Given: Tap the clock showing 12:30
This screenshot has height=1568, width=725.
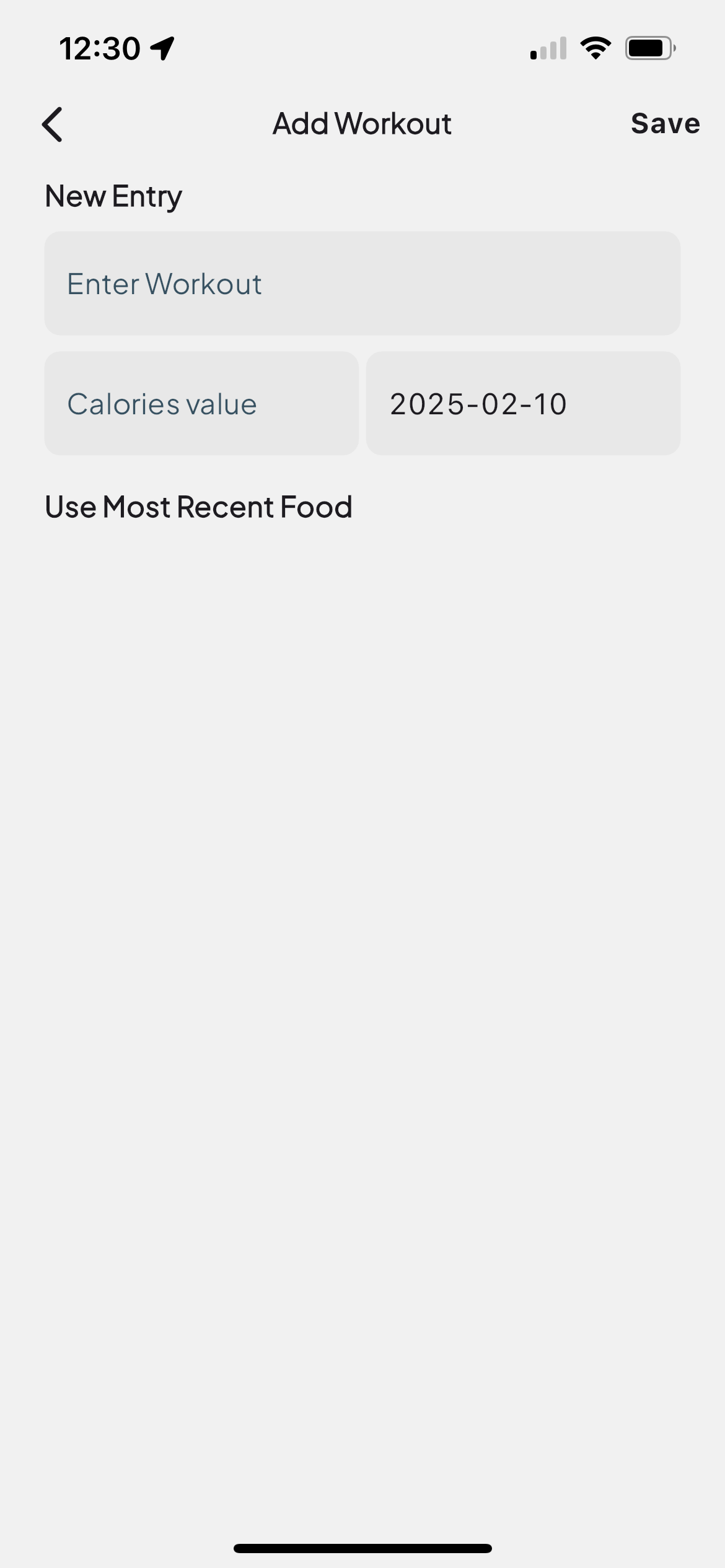Looking at the screenshot, I should [x=99, y=48].
